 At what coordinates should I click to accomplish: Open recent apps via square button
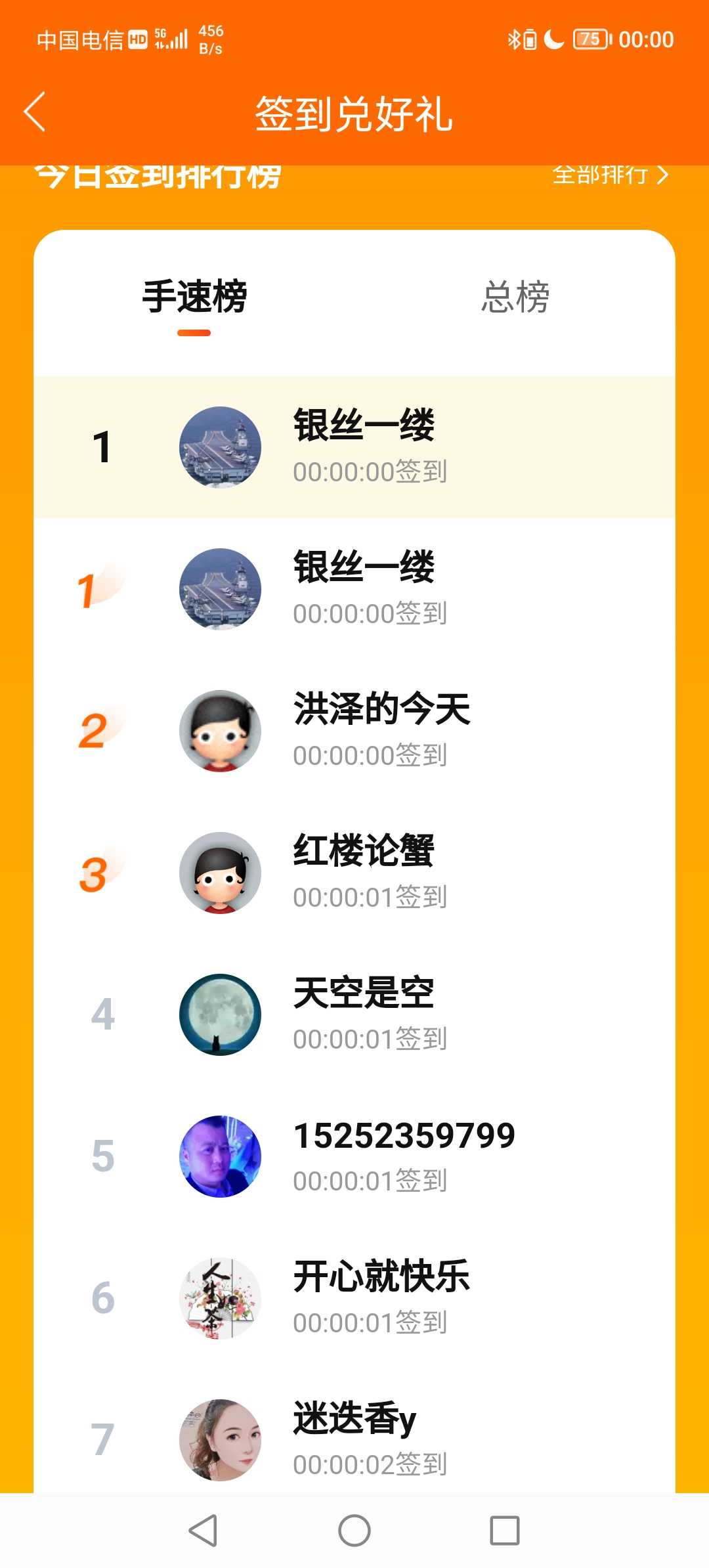pyautogui.click(x=505, y=1531)
